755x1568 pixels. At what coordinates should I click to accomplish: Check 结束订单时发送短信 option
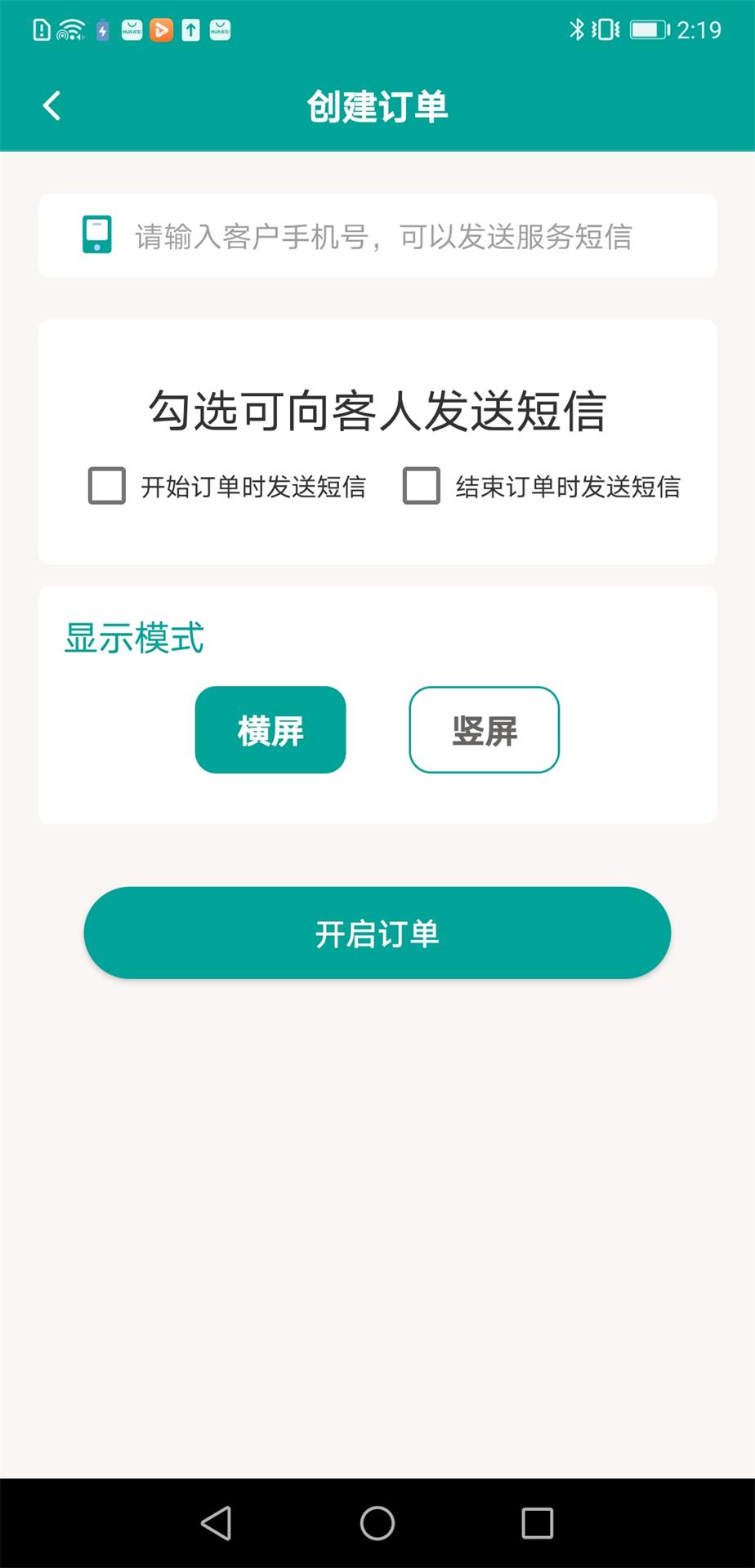click(422, 486)
